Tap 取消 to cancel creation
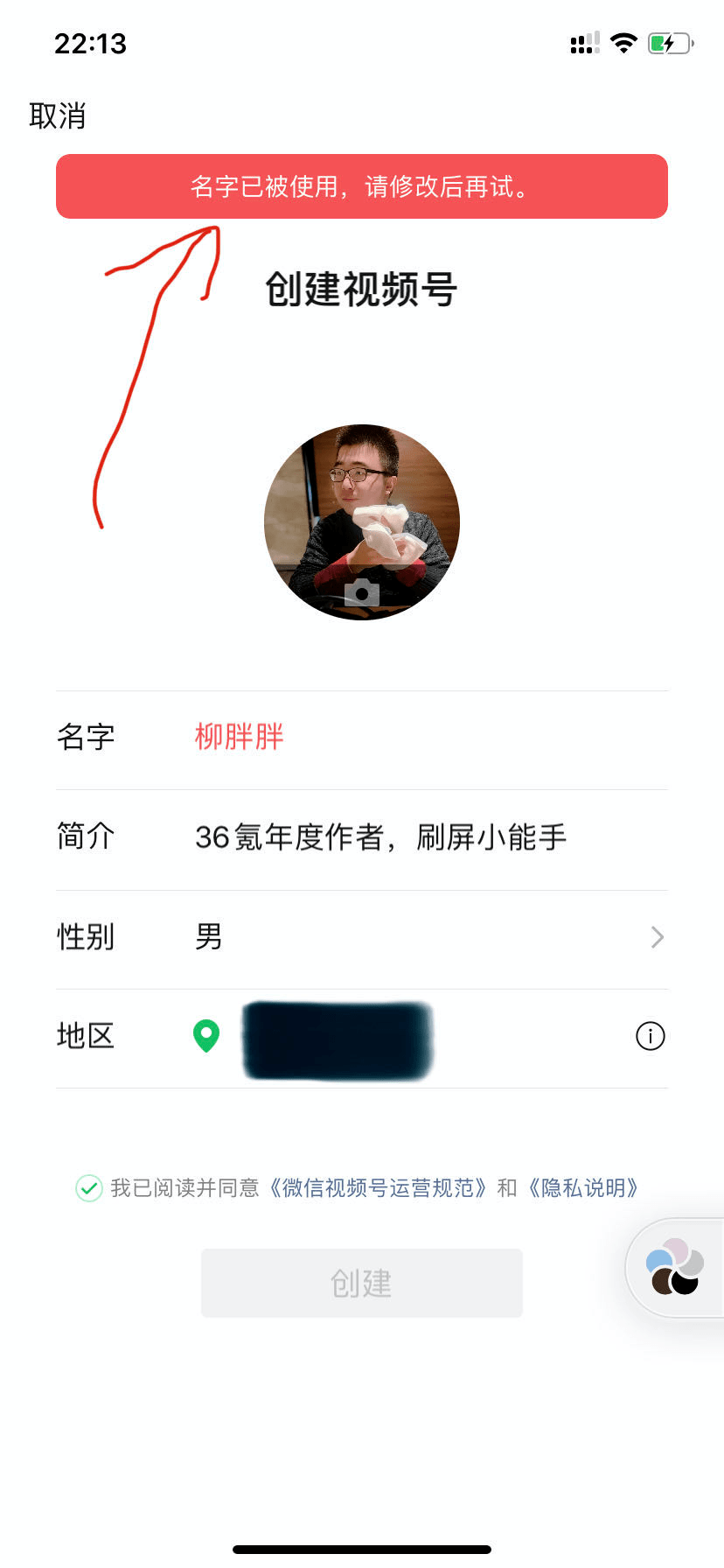Viewport: 724px width, 1568px height. pyautogui.click(x=58, y=115)
